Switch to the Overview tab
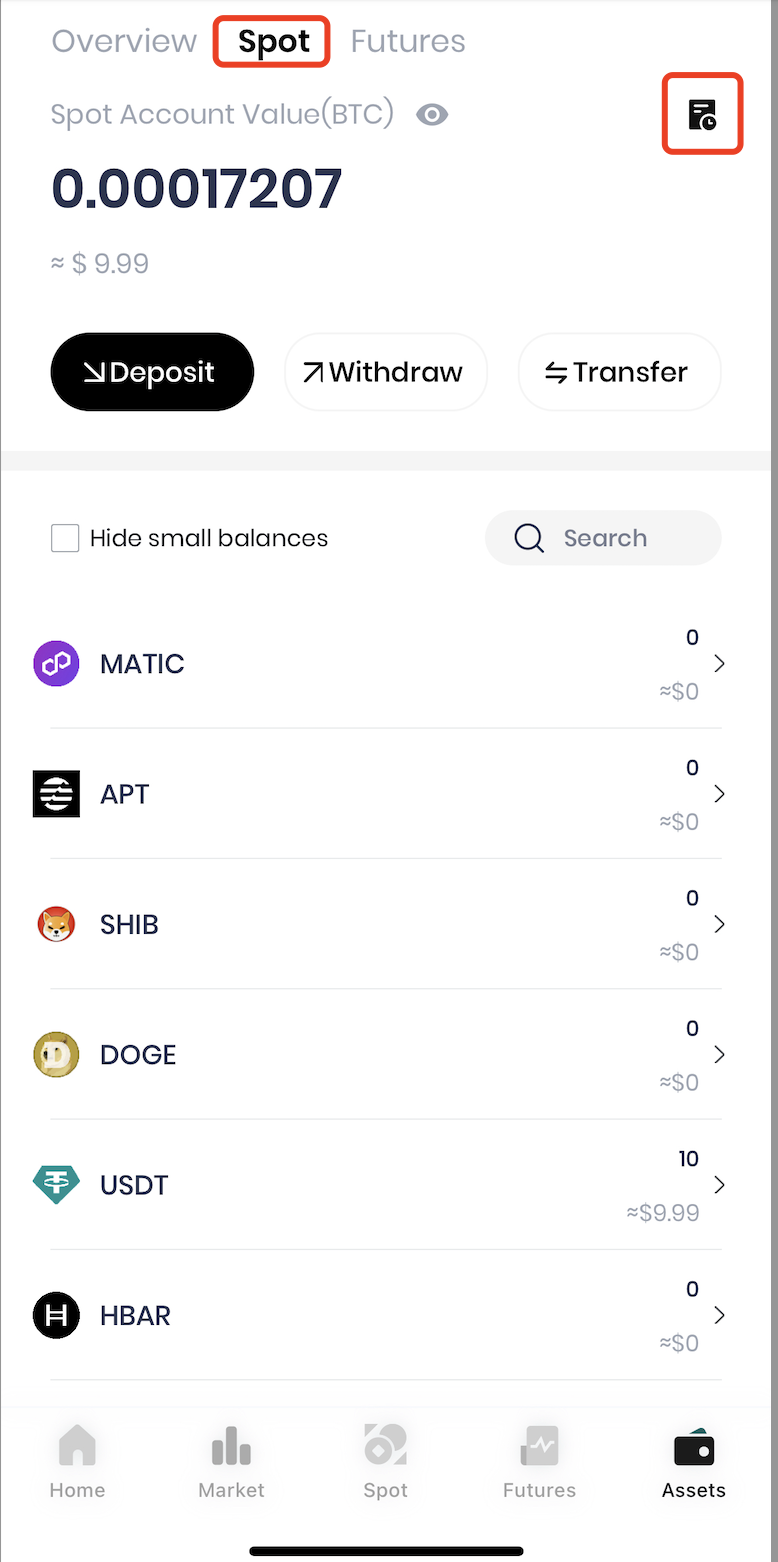 tap(124, 41)
